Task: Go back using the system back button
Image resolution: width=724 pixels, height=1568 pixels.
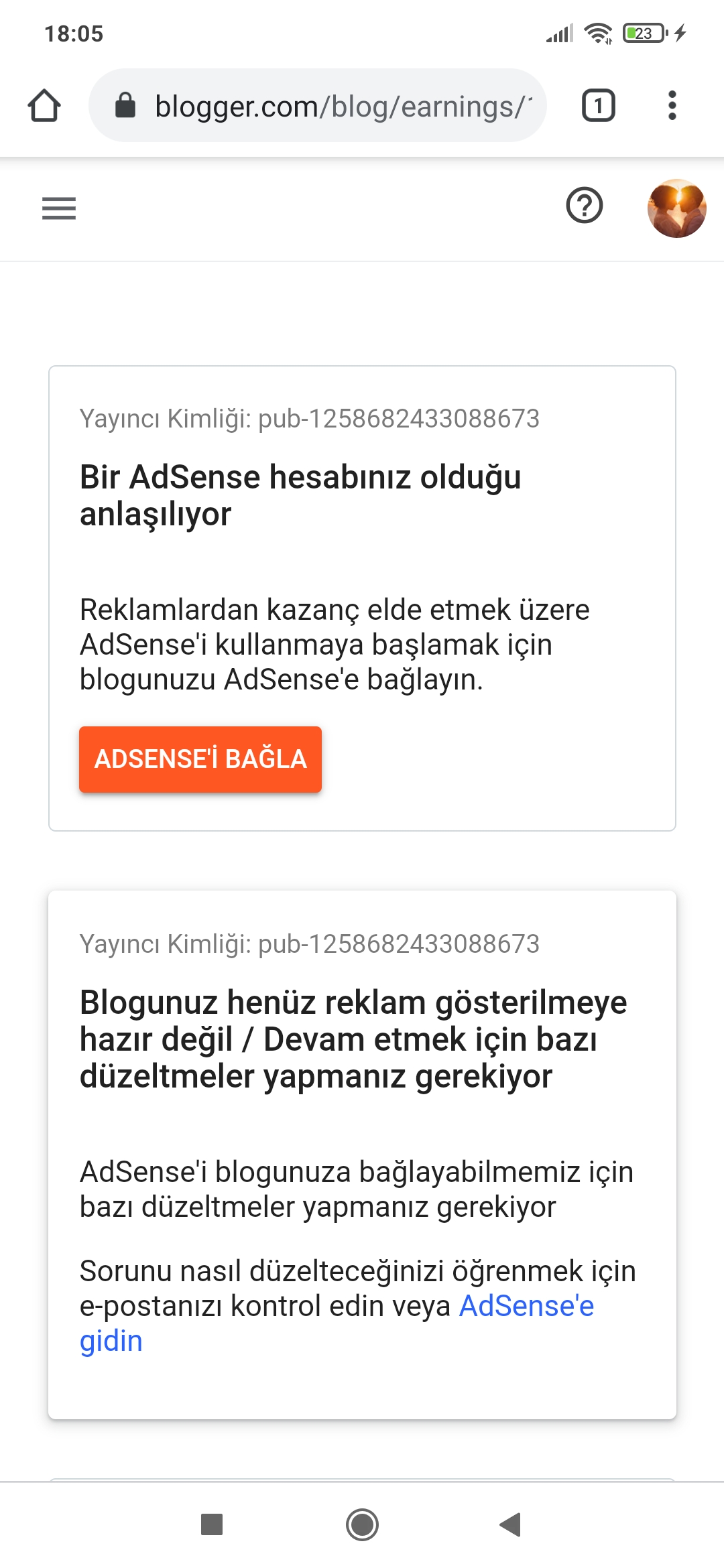Action: pos(511,1524)
